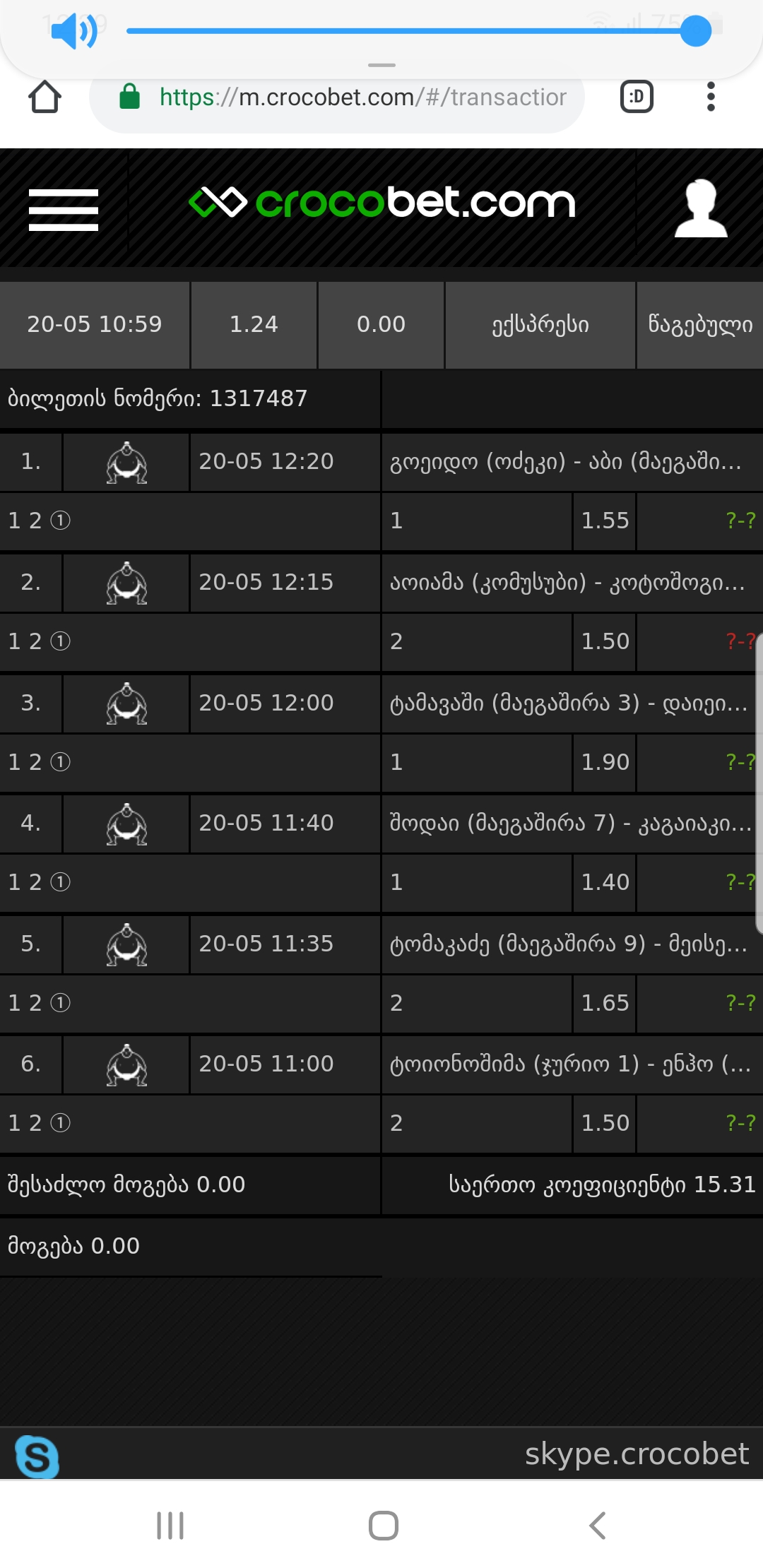Open the hamburger menu
The height and width of the screenshot is (1568, 763).
tap(64, 209)
